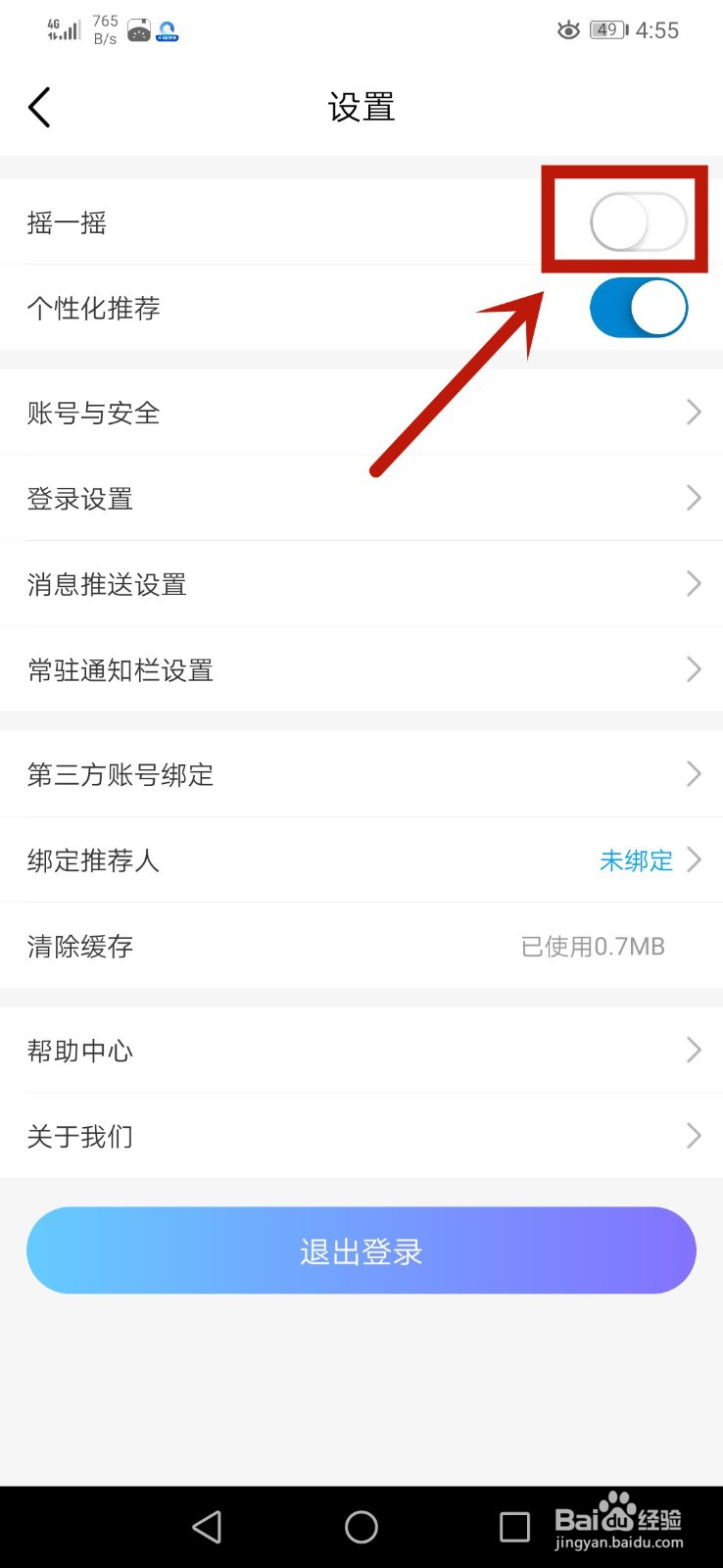The height and width of the screenshot is (1568, 723).
Task: Expand 登录设置 login settings via chevron
Action: point(694,498)
